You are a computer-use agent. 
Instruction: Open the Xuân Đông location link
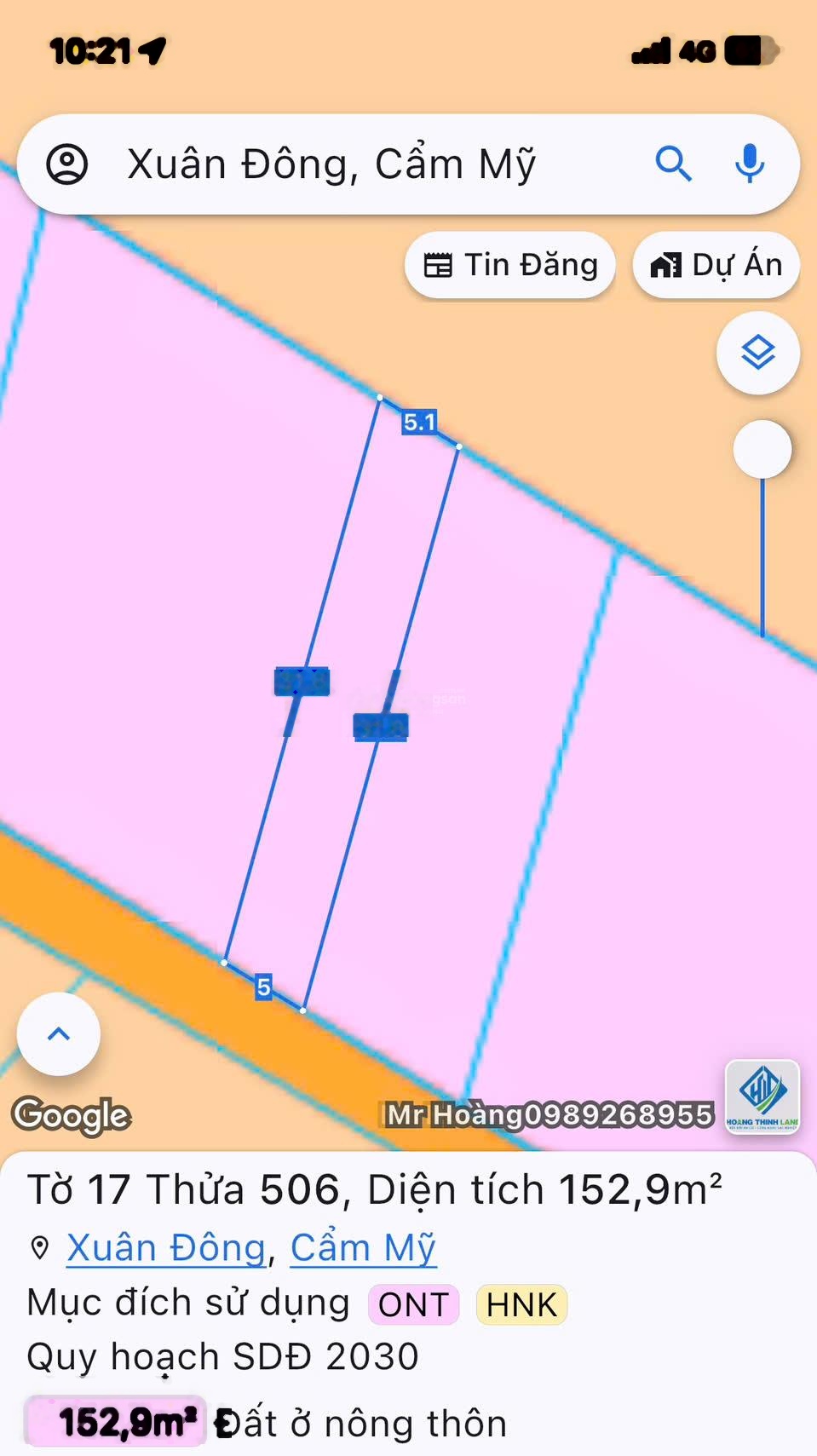point(166,1248)
